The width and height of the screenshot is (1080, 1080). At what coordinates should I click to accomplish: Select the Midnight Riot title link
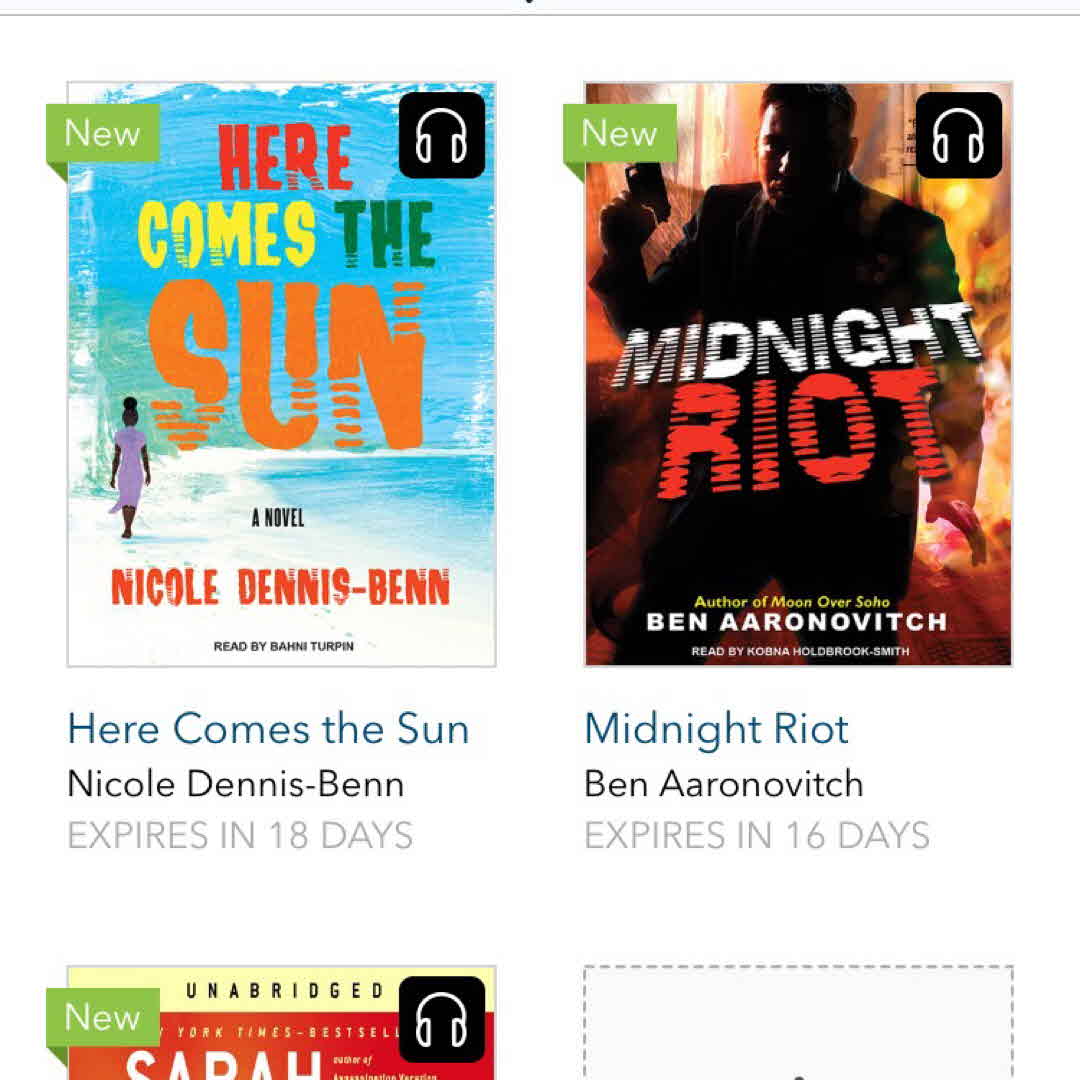(716, 729)
